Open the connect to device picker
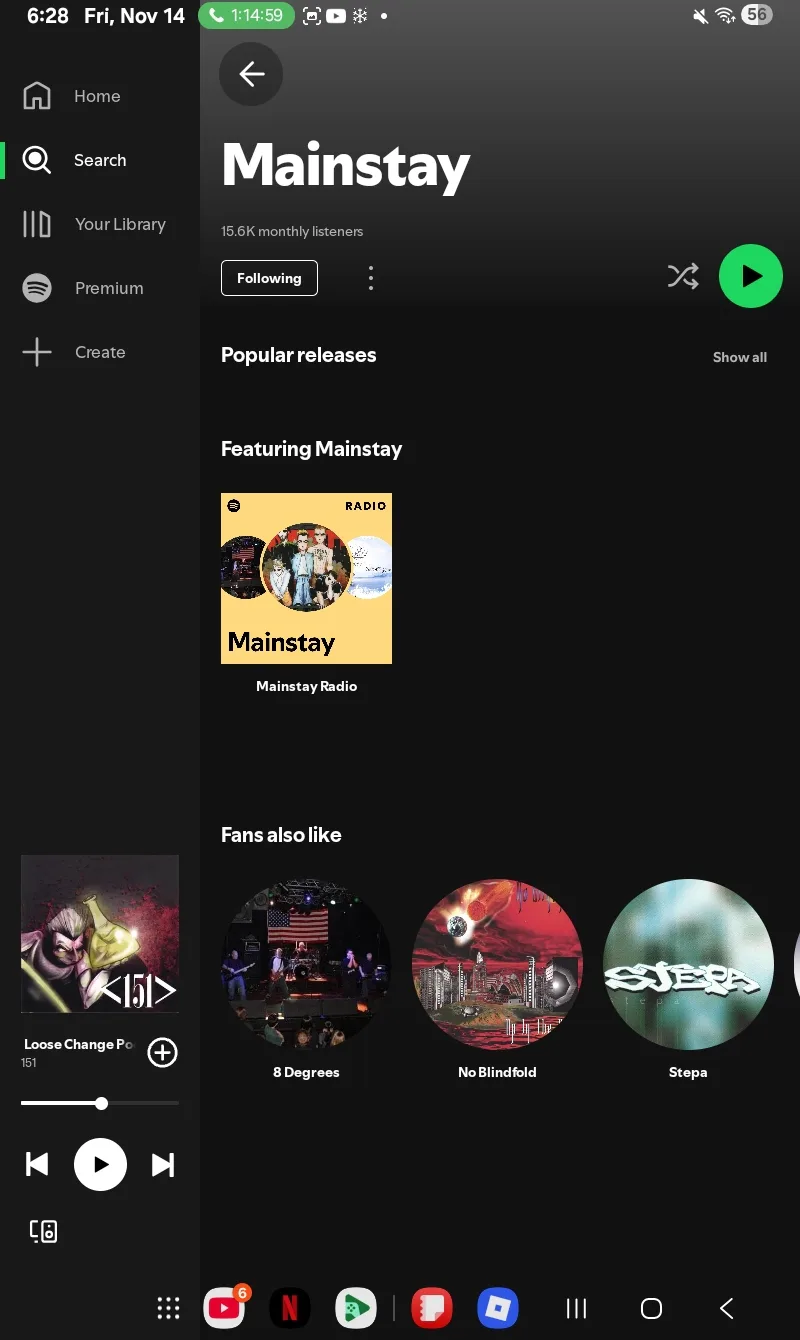Image resolution: width=800 pixels, height=1340 pixels. tap(43, 1231)
